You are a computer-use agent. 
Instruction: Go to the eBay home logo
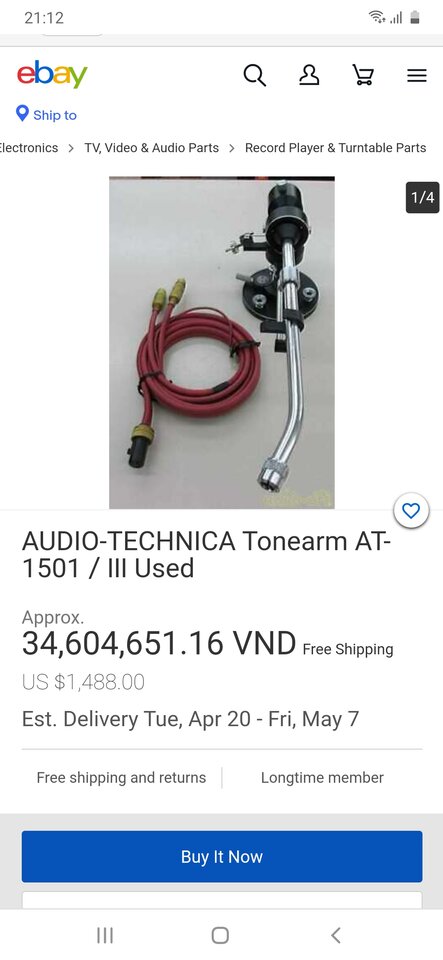coord(52,74)
